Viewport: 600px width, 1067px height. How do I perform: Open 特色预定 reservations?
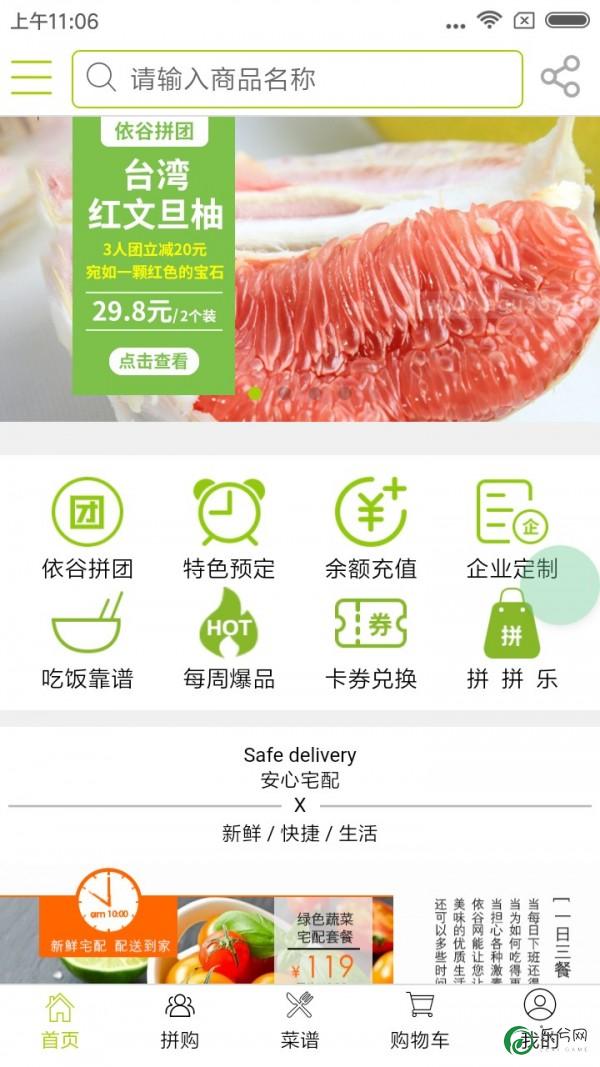(x=229, y=528)
